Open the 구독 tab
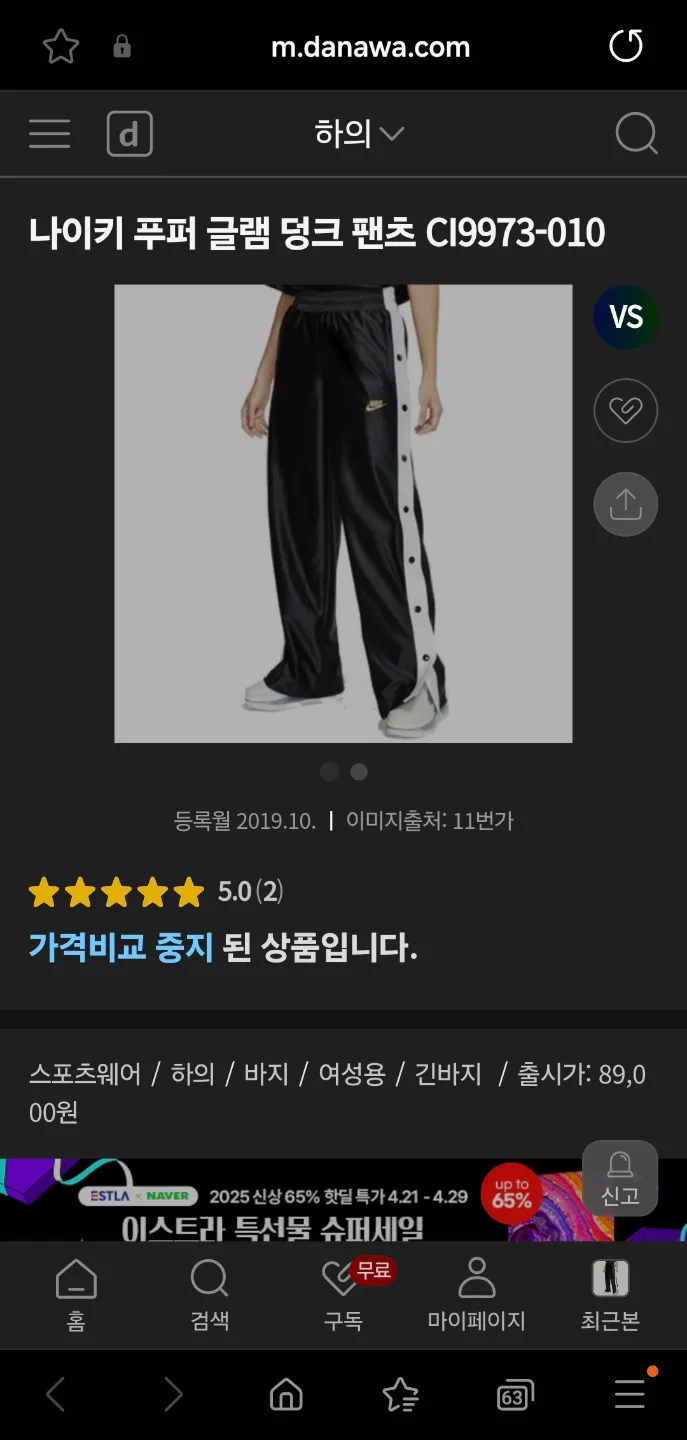The height and width of the screenshot is (1440, 687). click(x=343, y=1295)
